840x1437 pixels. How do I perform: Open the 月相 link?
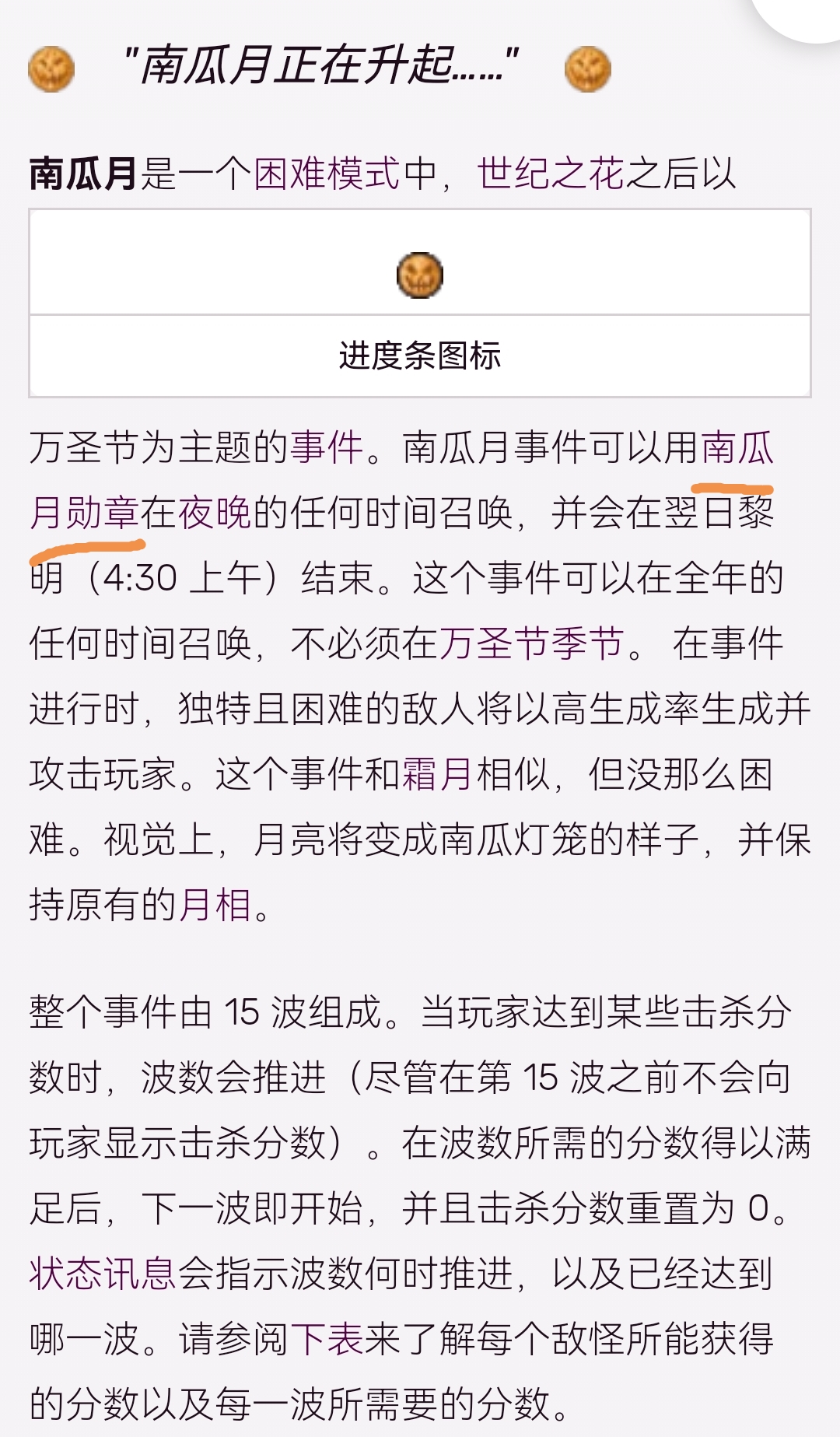[x=215, y=906]
